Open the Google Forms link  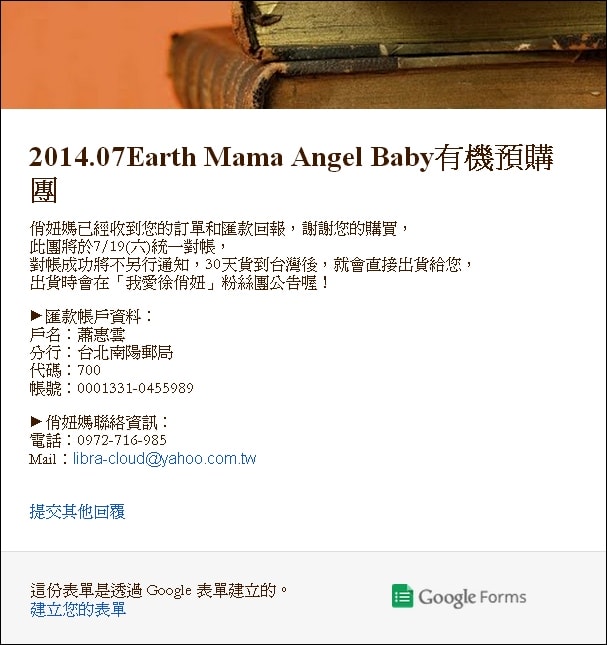pyautogui.click(x=459, y=597)
